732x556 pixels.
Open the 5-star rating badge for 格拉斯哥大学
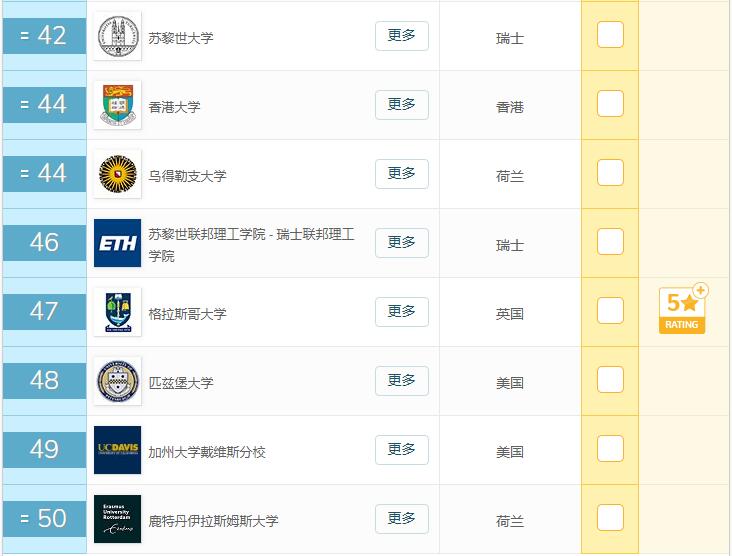point(683,310)
